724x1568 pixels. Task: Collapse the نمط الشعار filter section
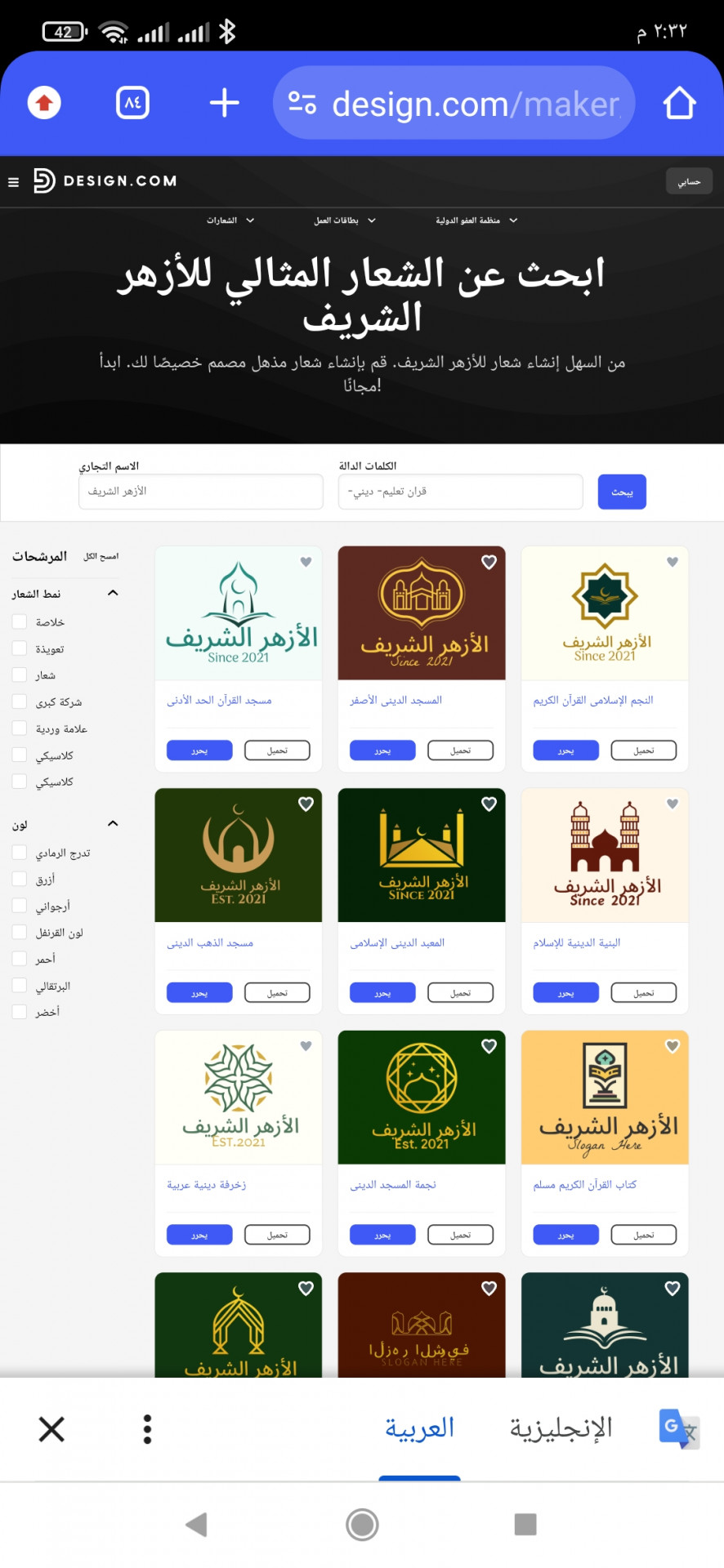113,593
